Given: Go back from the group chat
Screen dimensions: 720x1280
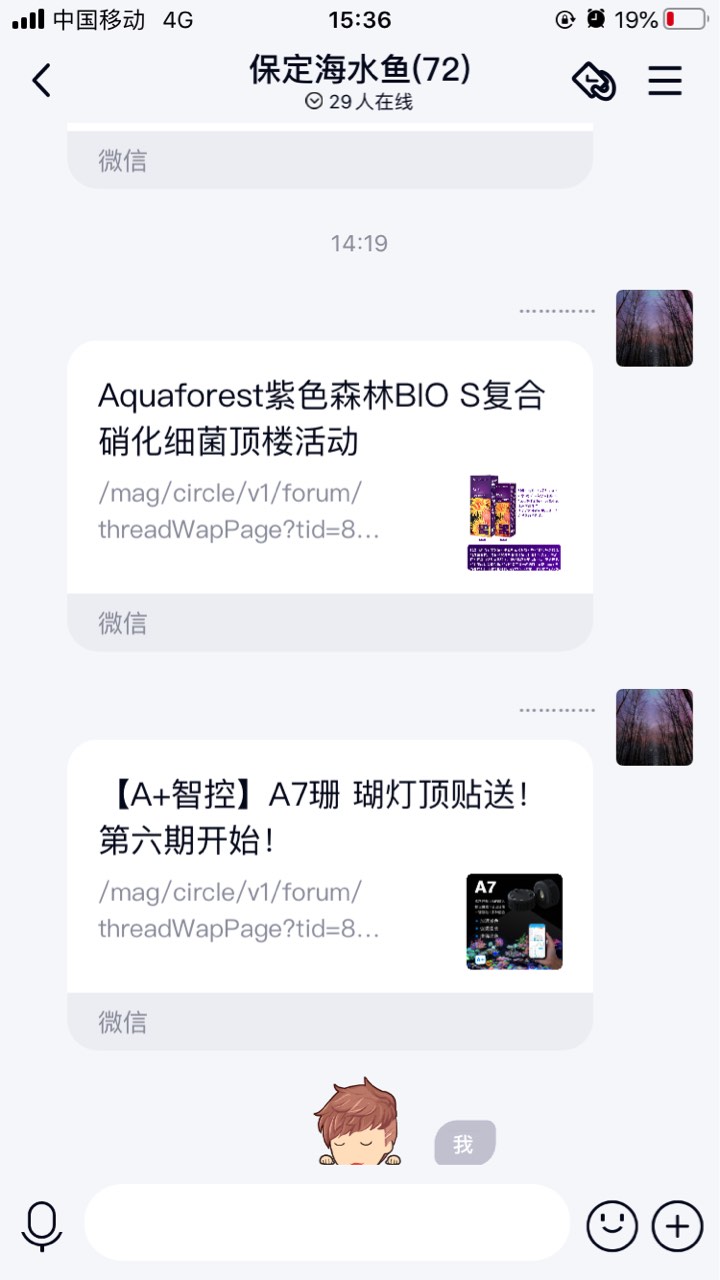Looking at the screenshot, I should tap(41, 80).
